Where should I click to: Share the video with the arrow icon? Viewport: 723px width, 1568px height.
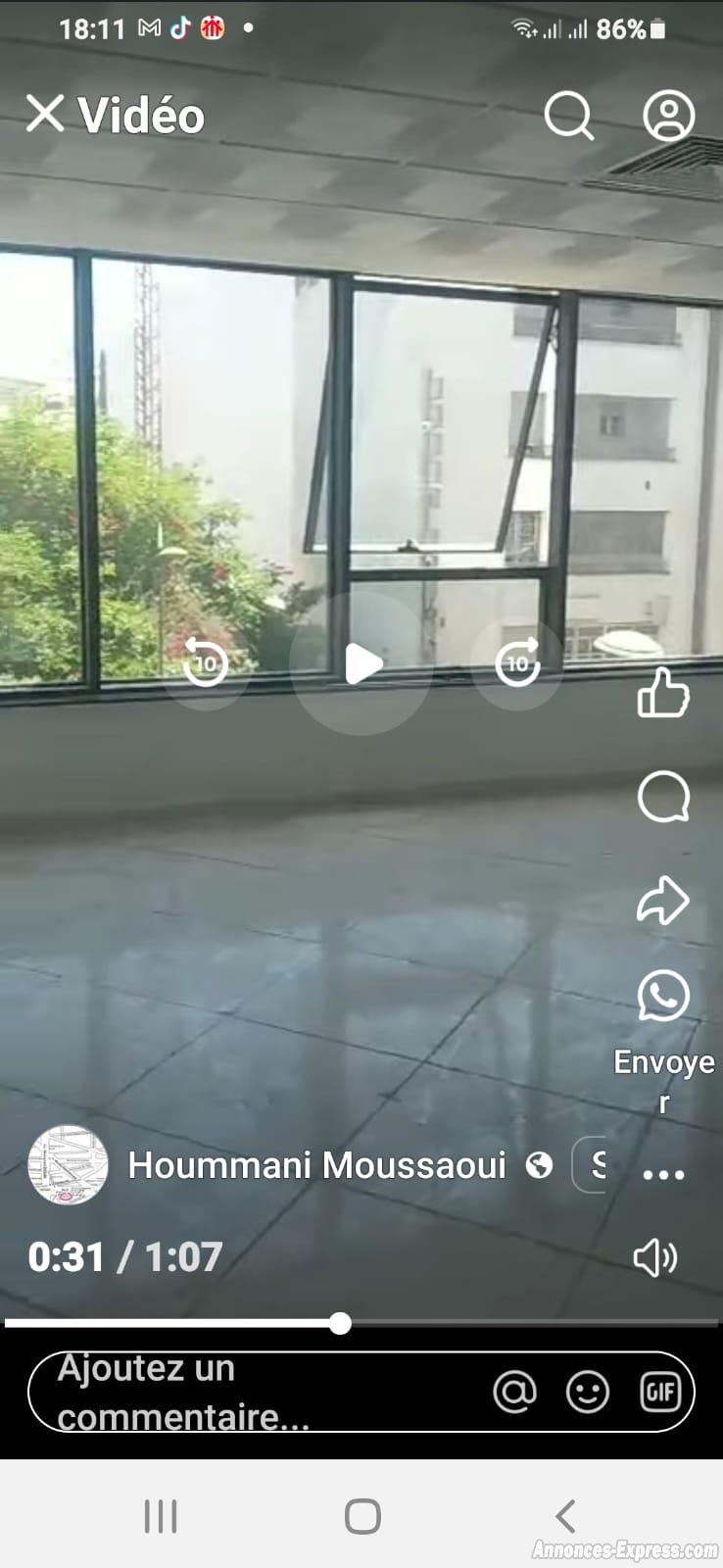click(x=663, y=900)
